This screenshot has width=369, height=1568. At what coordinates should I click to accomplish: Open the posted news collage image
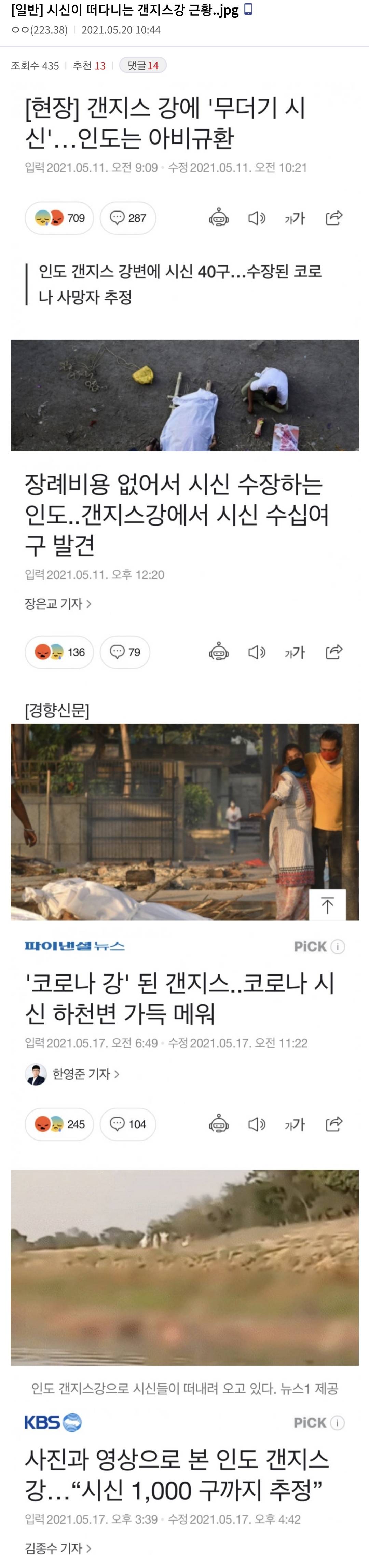pyautogui.click(x=184, y=791)
